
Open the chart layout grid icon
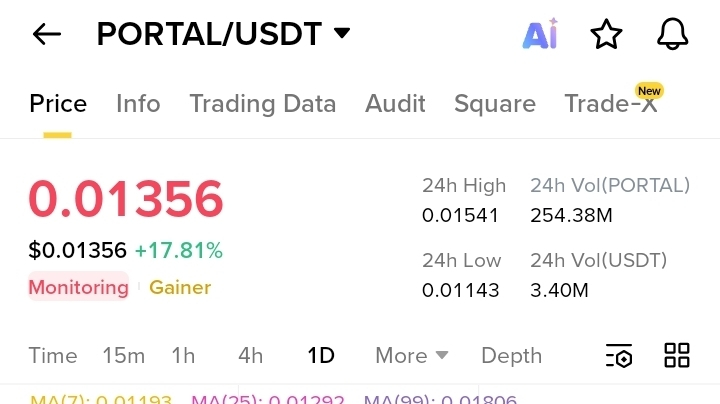point(677,355)
